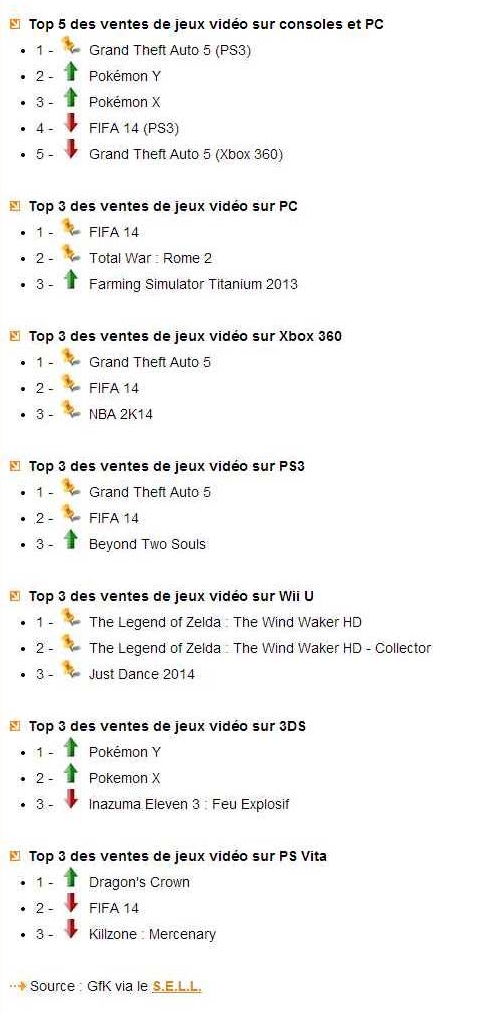
Task: Open the S.E.L.L. source link
Action: [177, 987]
